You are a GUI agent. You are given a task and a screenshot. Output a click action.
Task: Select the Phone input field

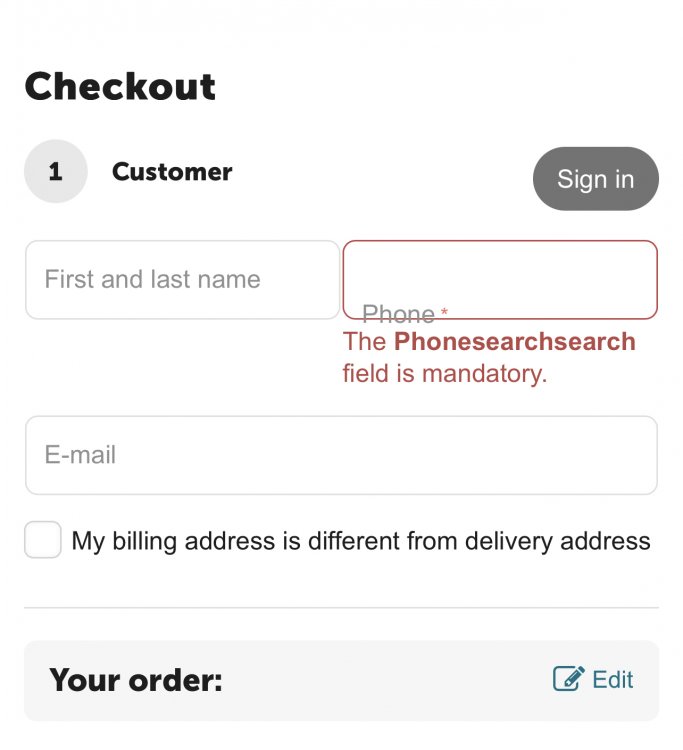(500, 279)
